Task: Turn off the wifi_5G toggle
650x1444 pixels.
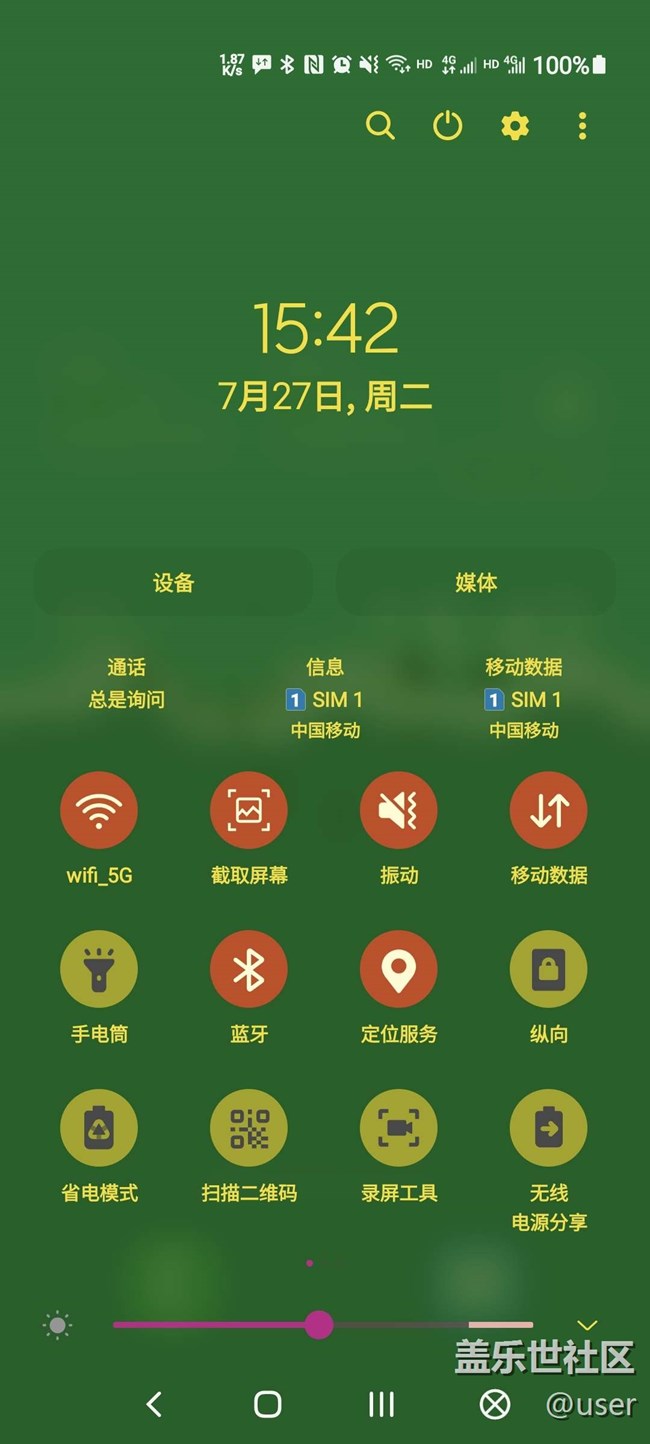Action: click(x=99, y=811)
